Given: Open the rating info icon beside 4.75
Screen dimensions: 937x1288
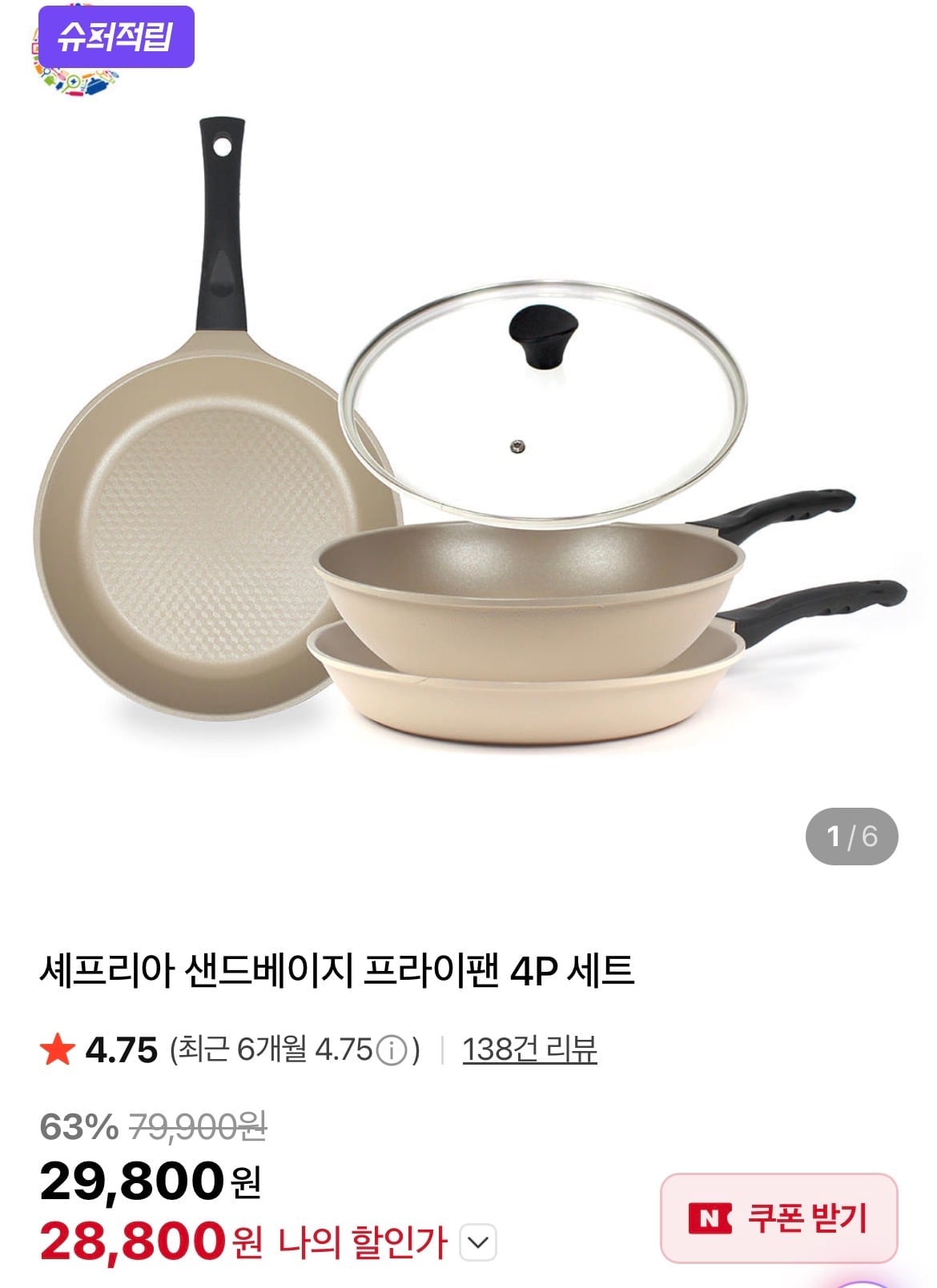Looking at the screenshot, I should pyautogui.click(x=391, y=1050).
